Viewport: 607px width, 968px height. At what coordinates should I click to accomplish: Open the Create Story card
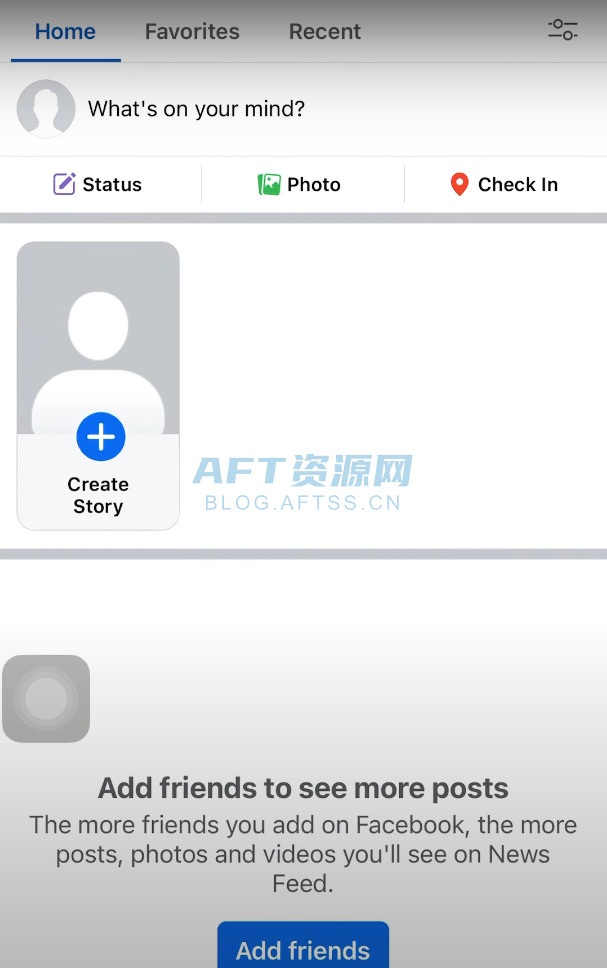click(98, 386)
